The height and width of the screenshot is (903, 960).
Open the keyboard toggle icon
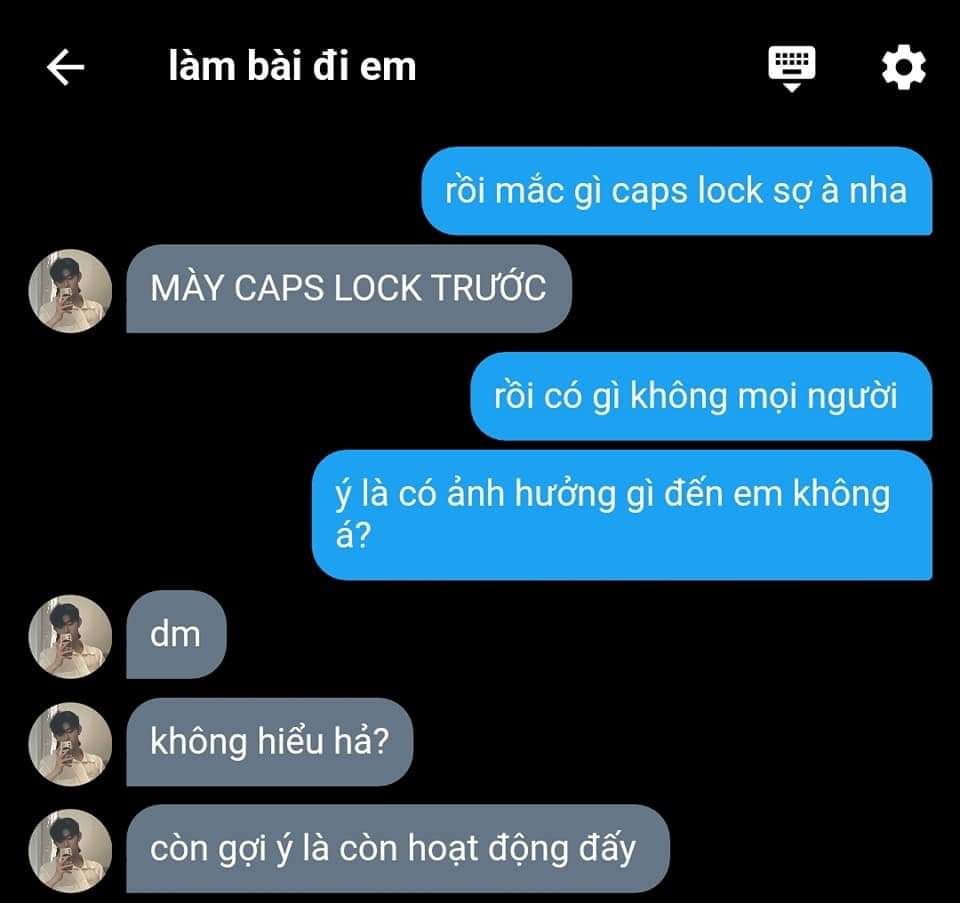pyautogui.click(x=791, y=67)
